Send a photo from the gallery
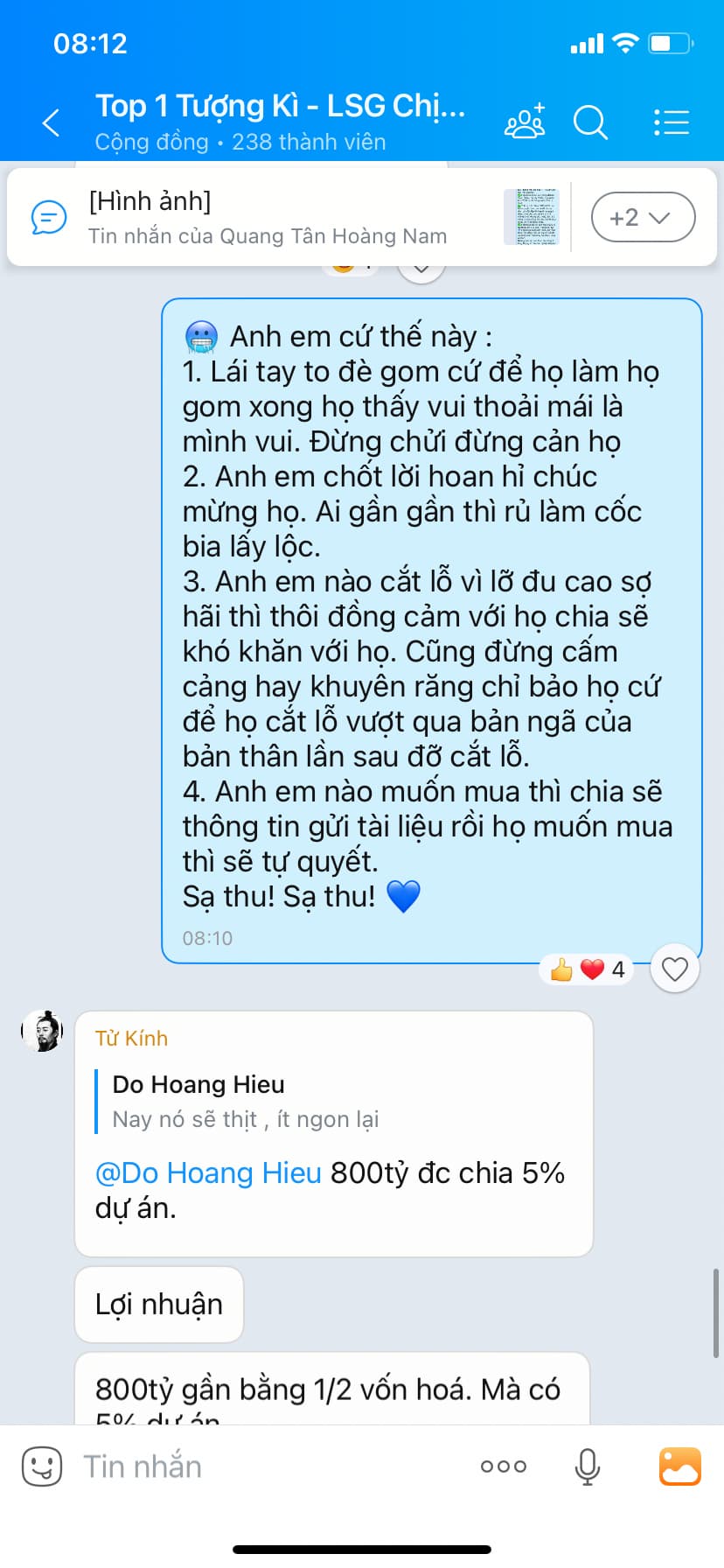Viewport: 724px width, 1568px height. pos(679,1466)
